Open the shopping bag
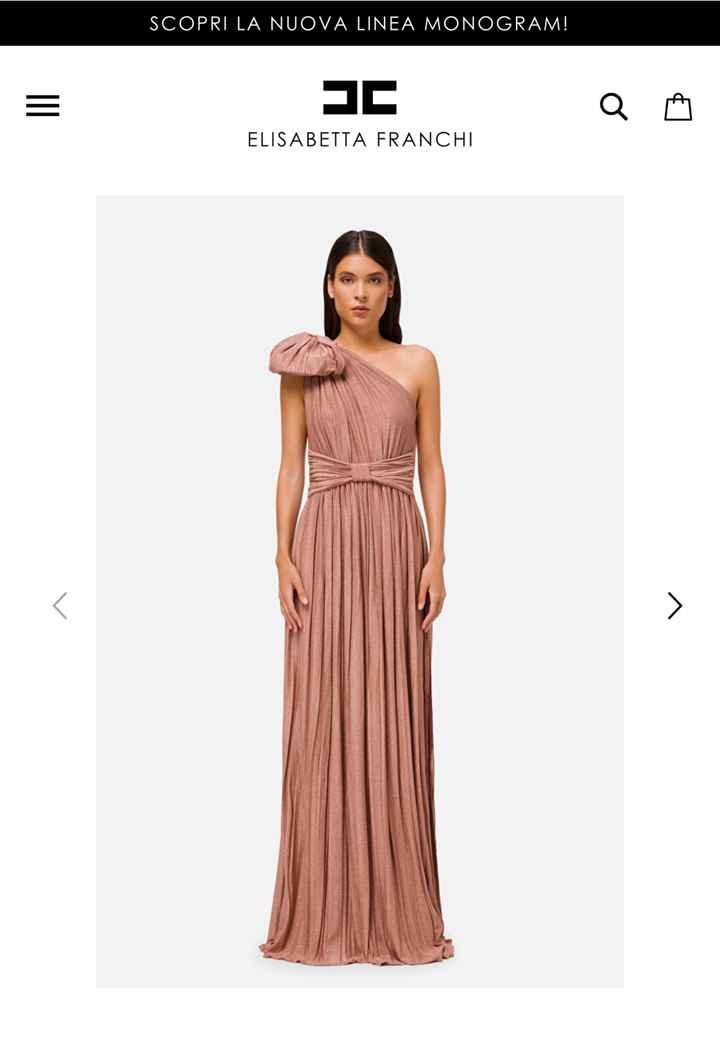The image size is (720, 1040). point(678,107)
